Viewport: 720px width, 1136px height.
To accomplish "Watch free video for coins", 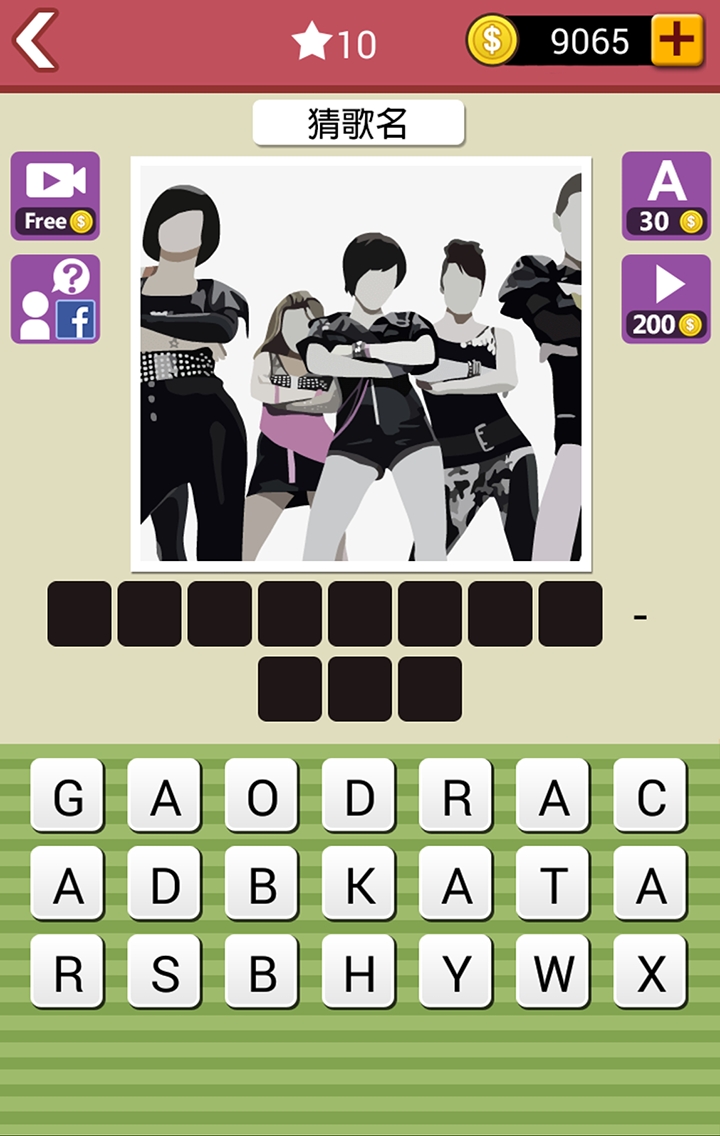I will click(56, 196).
